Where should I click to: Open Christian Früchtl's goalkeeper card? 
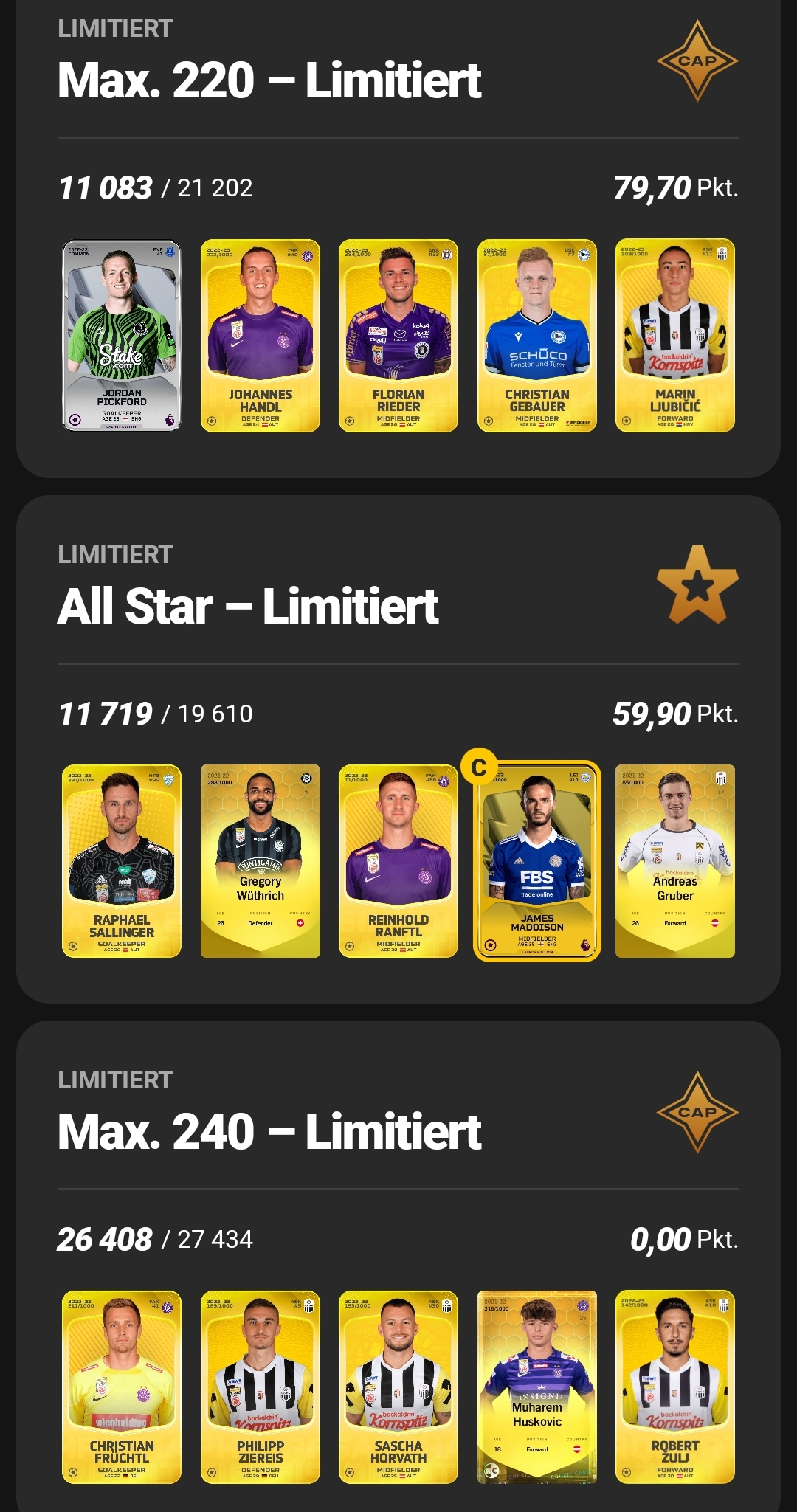122,1387
